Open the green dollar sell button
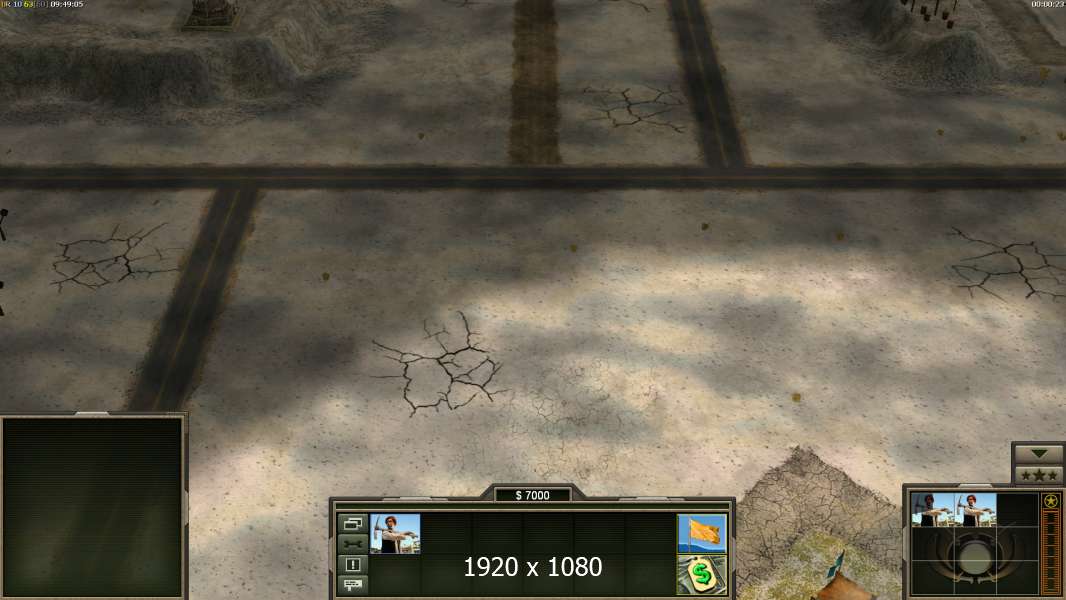The height and width of the screenshot is (600, 1066). [701, 575]
